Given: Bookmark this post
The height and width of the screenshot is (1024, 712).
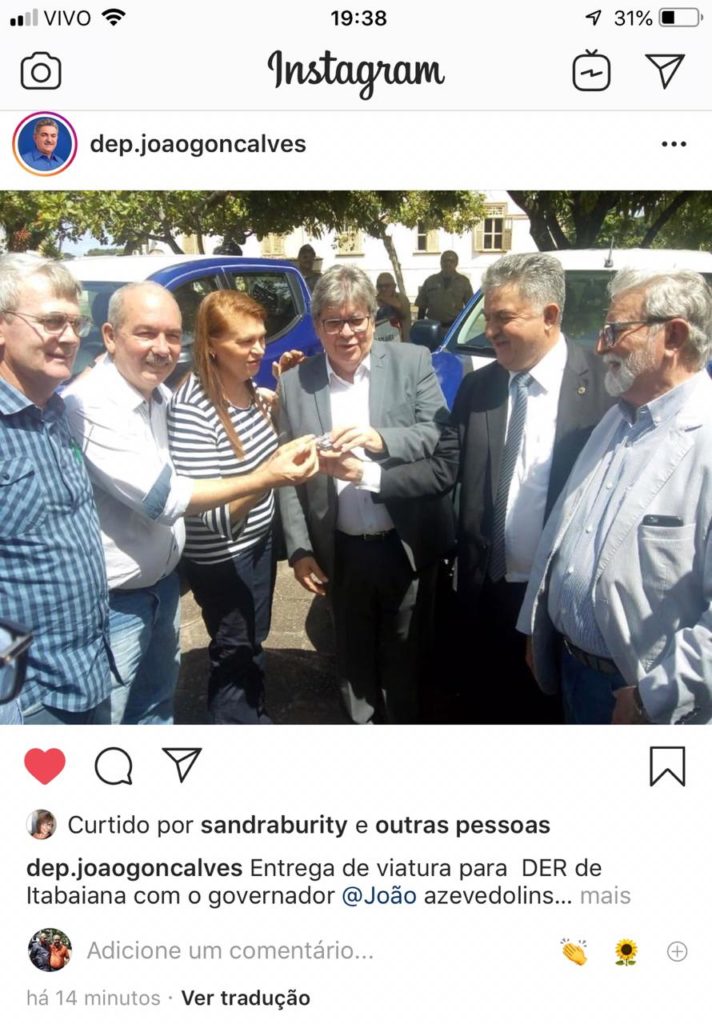Looking at the screenshot, I should (667, 766).
